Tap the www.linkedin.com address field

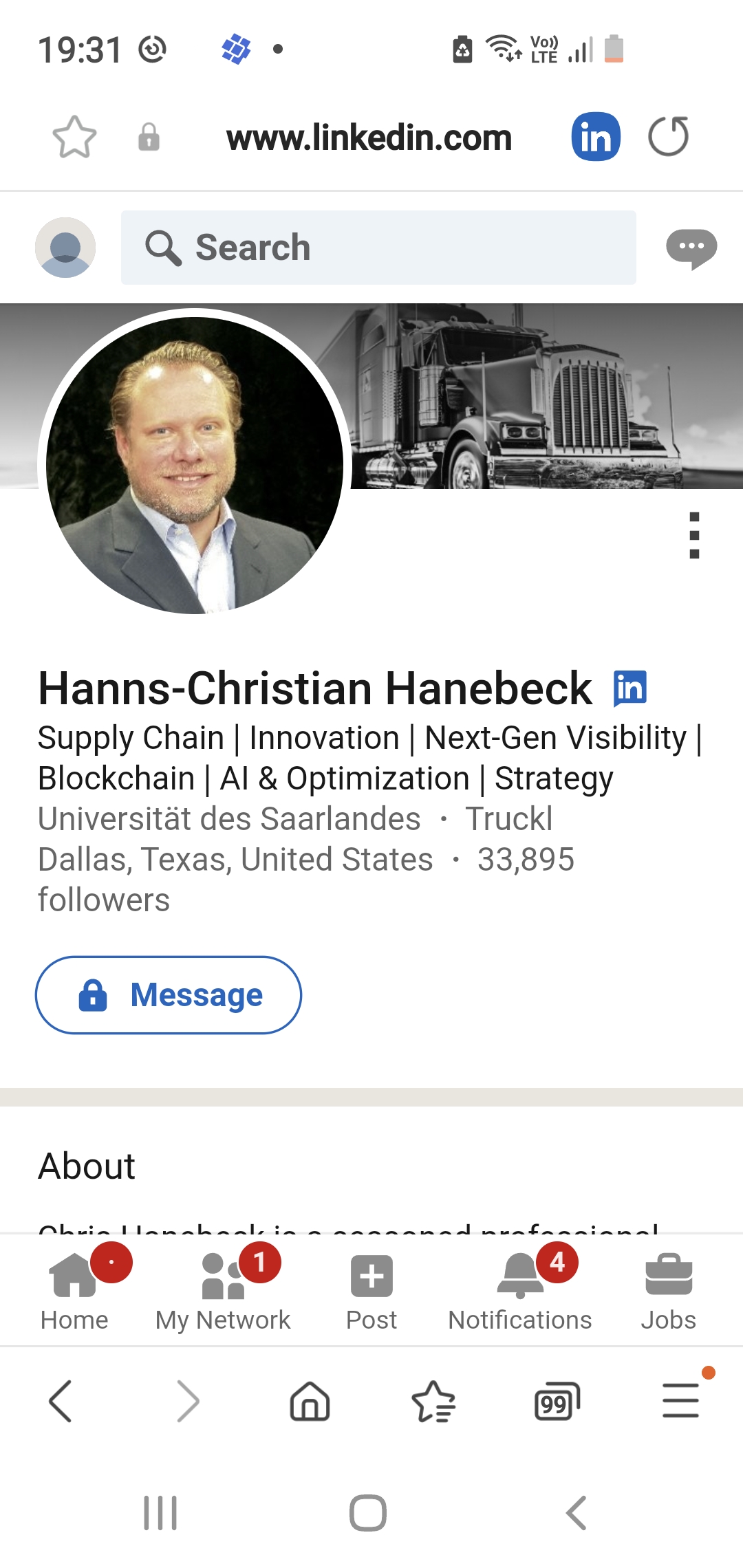(x=369, y=138)
